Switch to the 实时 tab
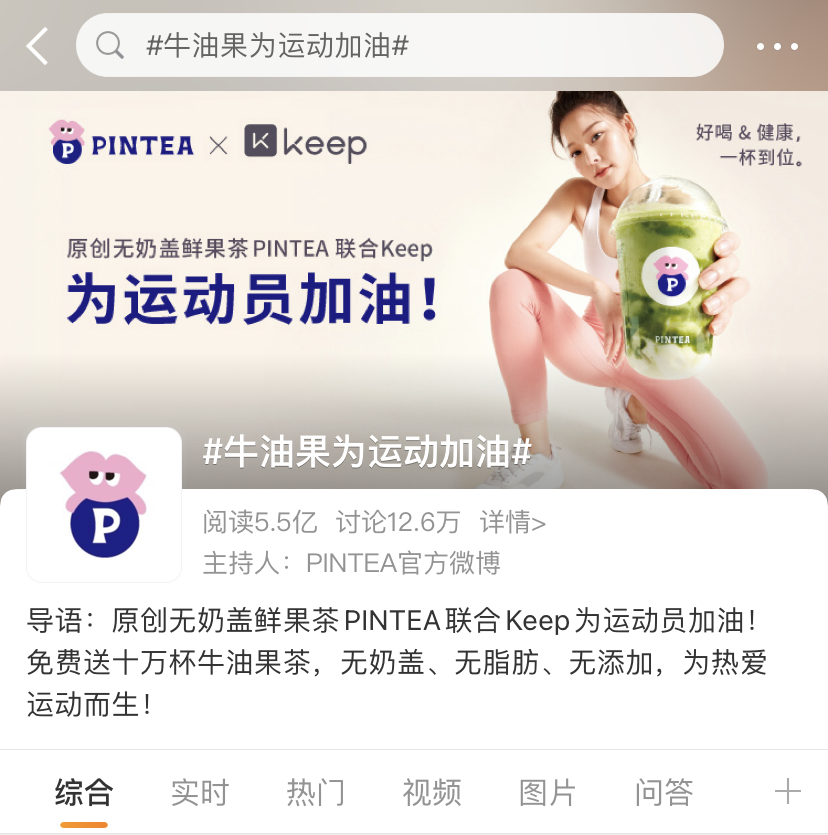 (x=200, y=793)
